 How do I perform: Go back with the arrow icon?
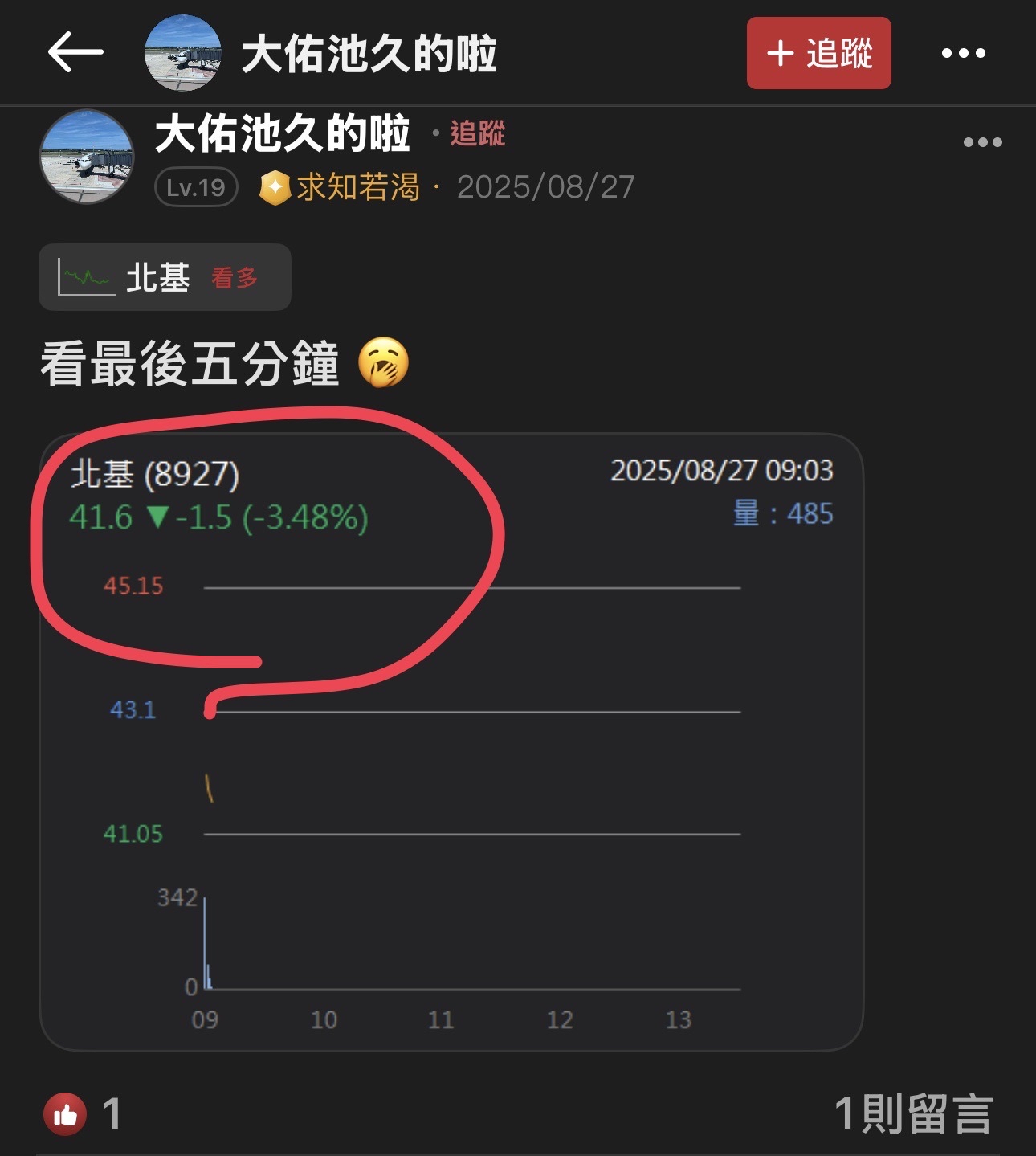[x=75, y=53]
